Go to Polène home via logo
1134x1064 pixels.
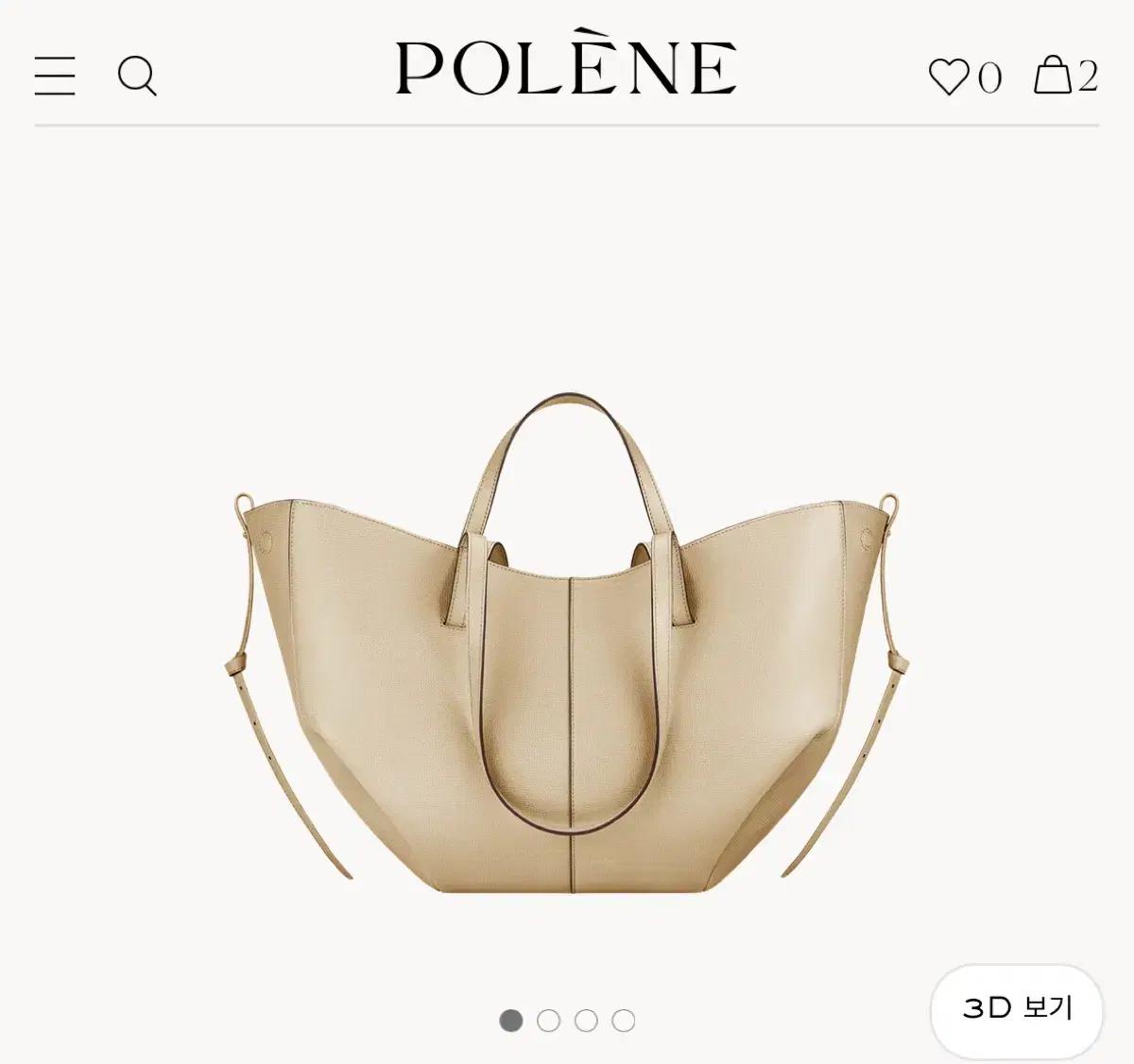pyautogui.click(x=566, y=68)
